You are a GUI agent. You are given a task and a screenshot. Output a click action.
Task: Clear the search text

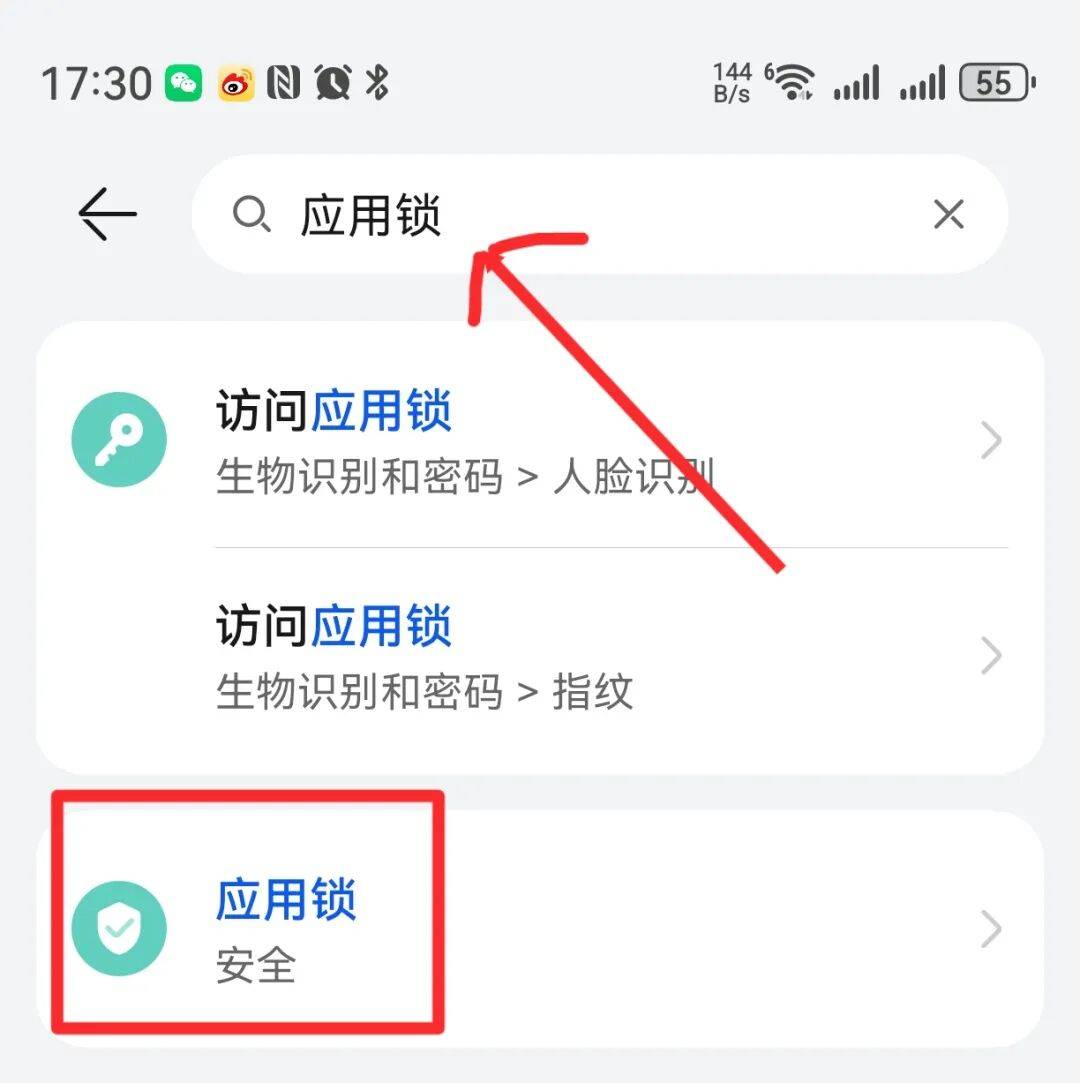pos(948,214)
